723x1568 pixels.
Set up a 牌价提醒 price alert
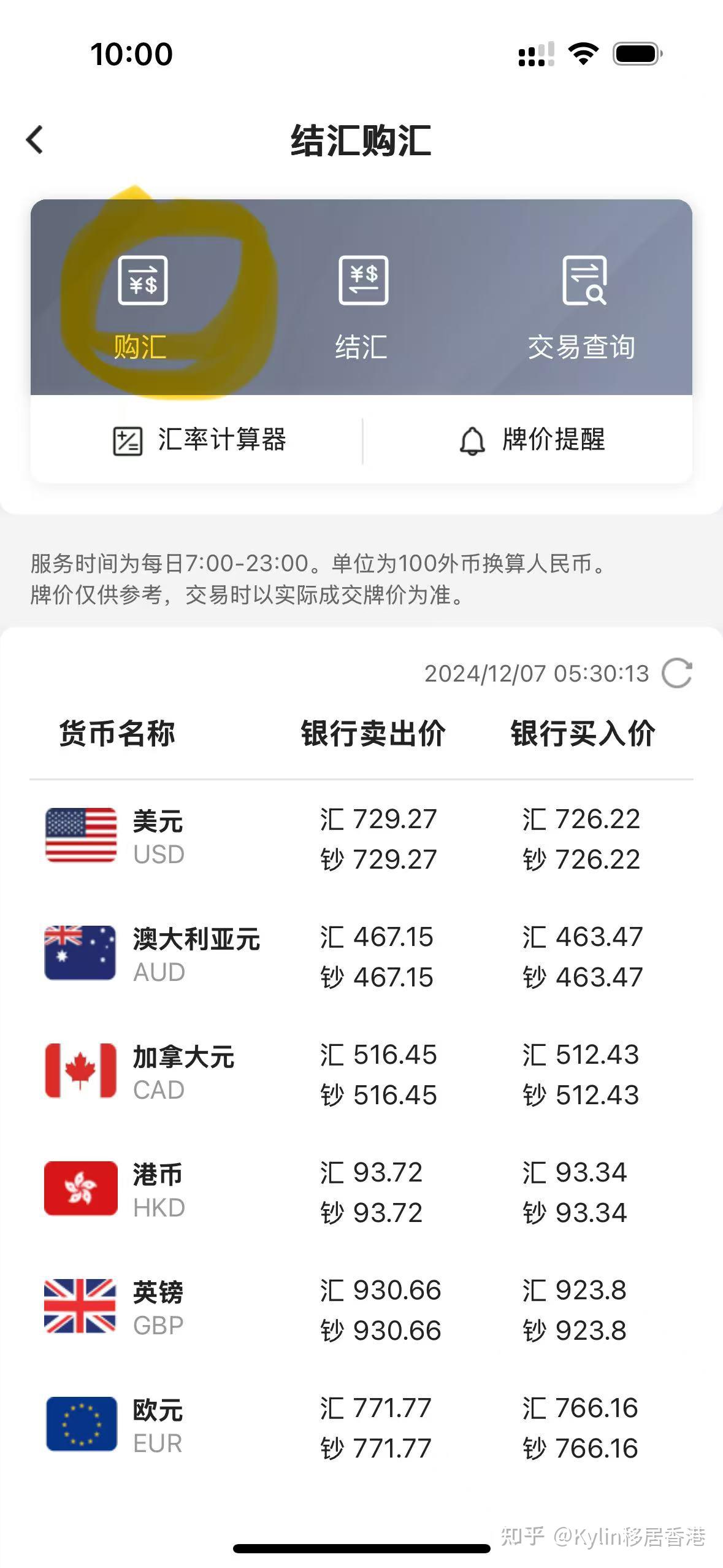click(x=532, y=440)
